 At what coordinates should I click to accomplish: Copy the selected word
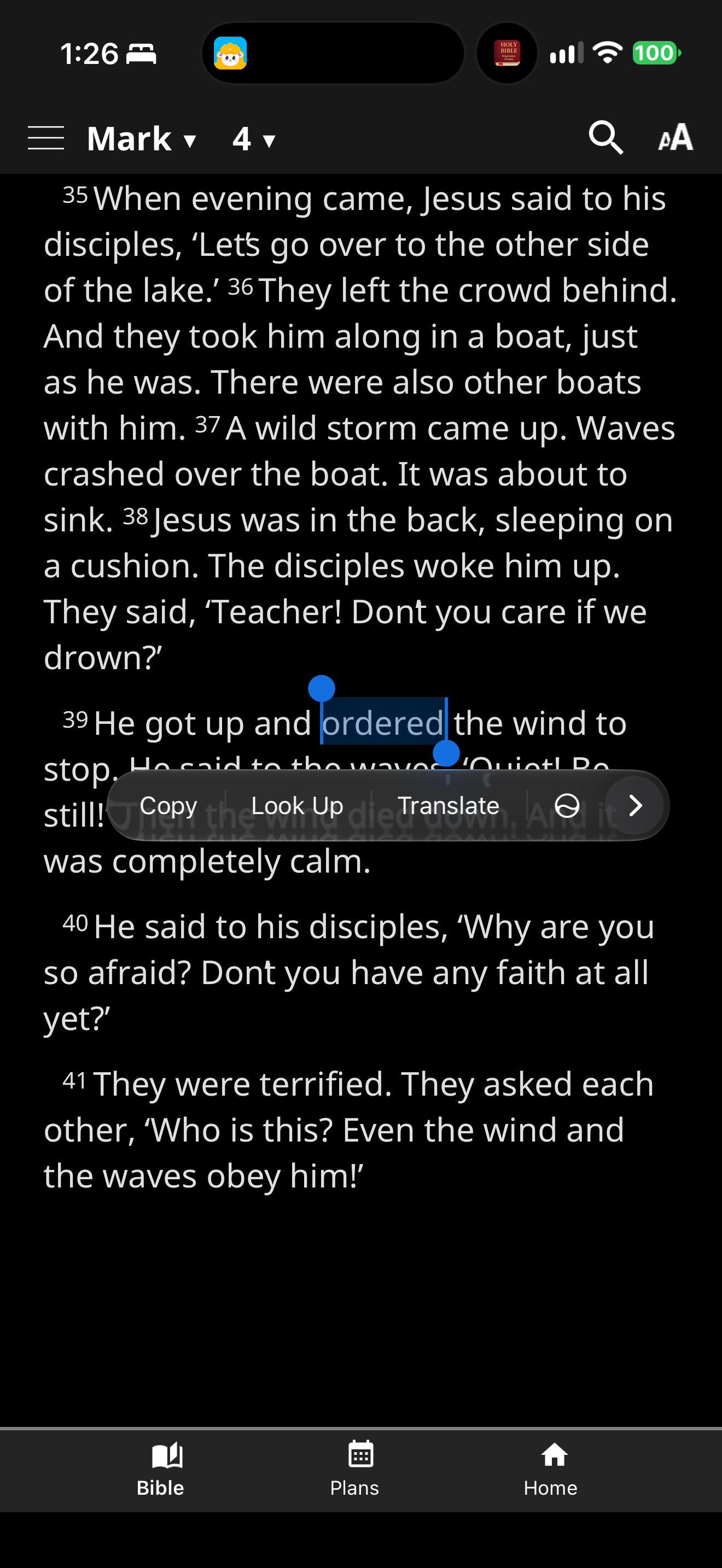(x=168, y=805)
